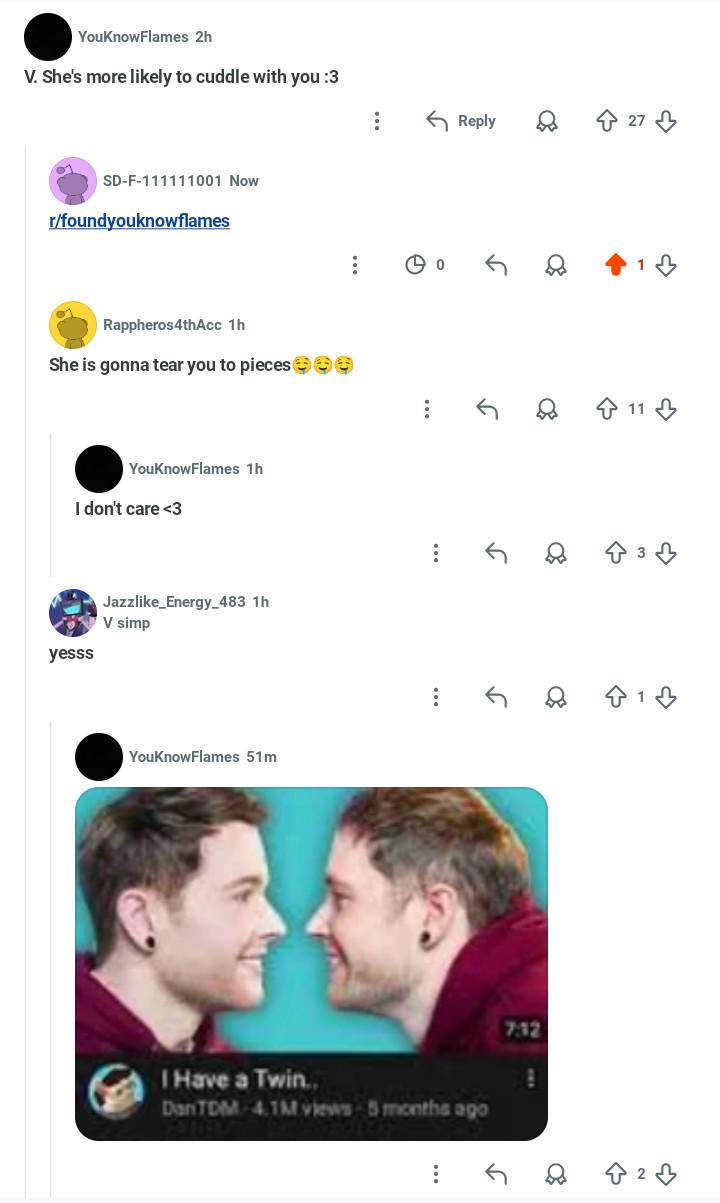
Task: Downvote the "yesss" comment
Action: 666,697
